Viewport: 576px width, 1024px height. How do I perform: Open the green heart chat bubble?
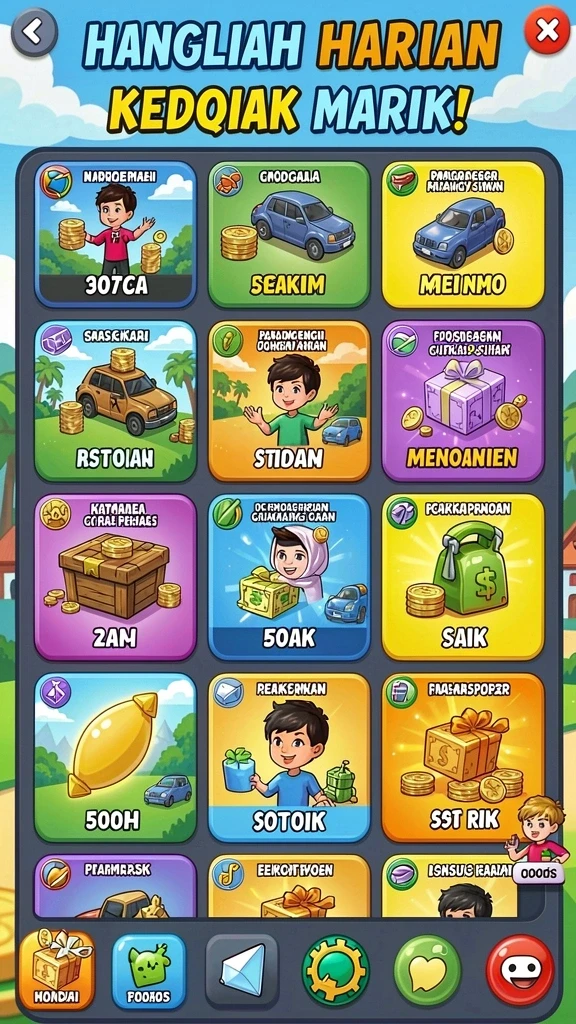pos(428,970)
